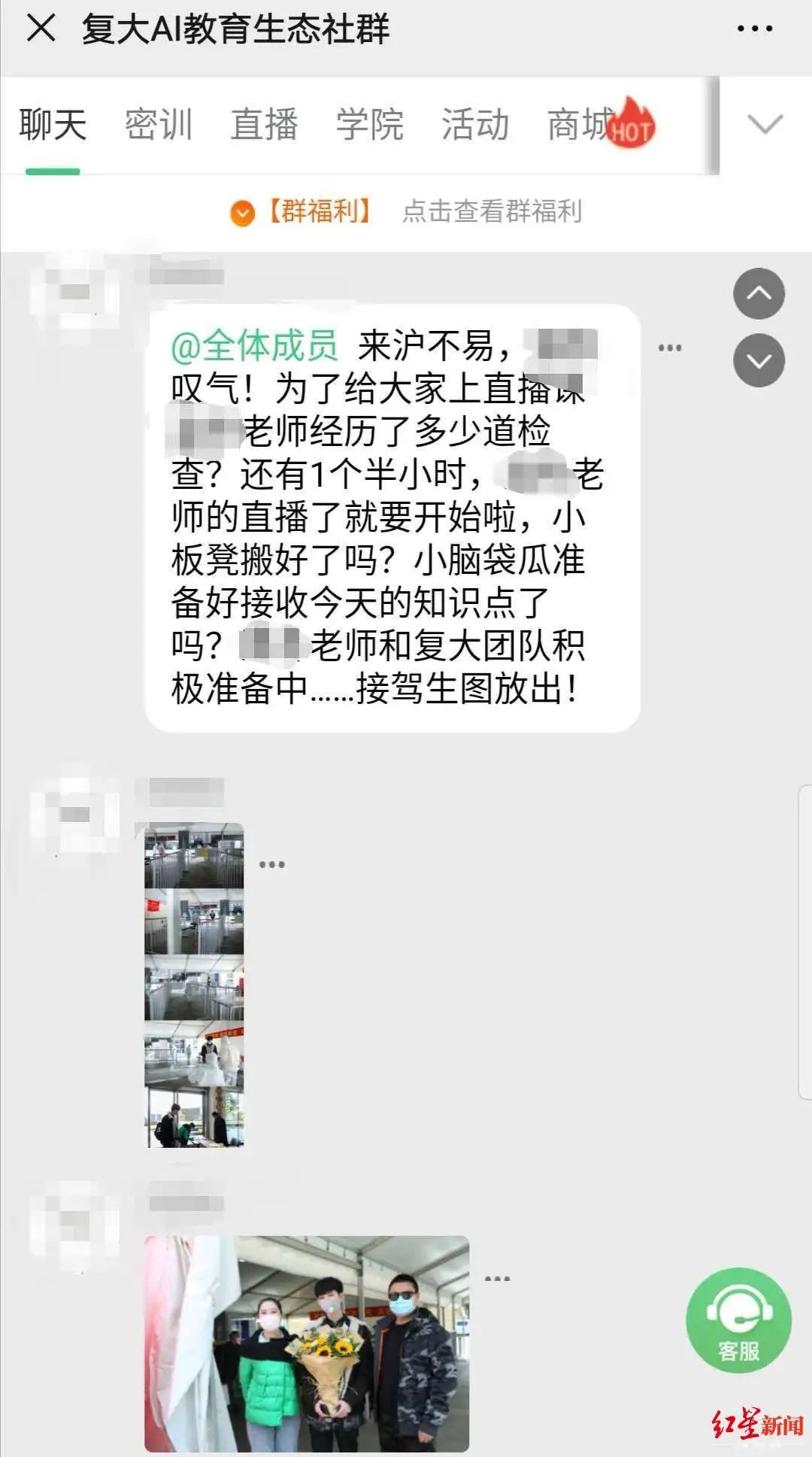Expand the tab list chevron
This screenshot has width=812, height=1457.
tap(765, 124)
